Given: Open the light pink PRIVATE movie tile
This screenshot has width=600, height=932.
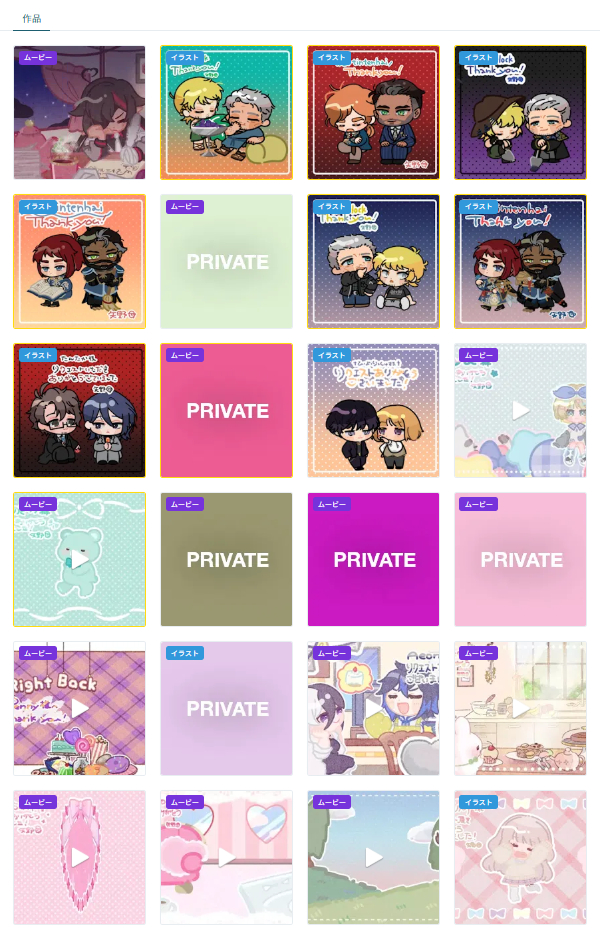Looking at the screenshot, I should coord(520,559).
